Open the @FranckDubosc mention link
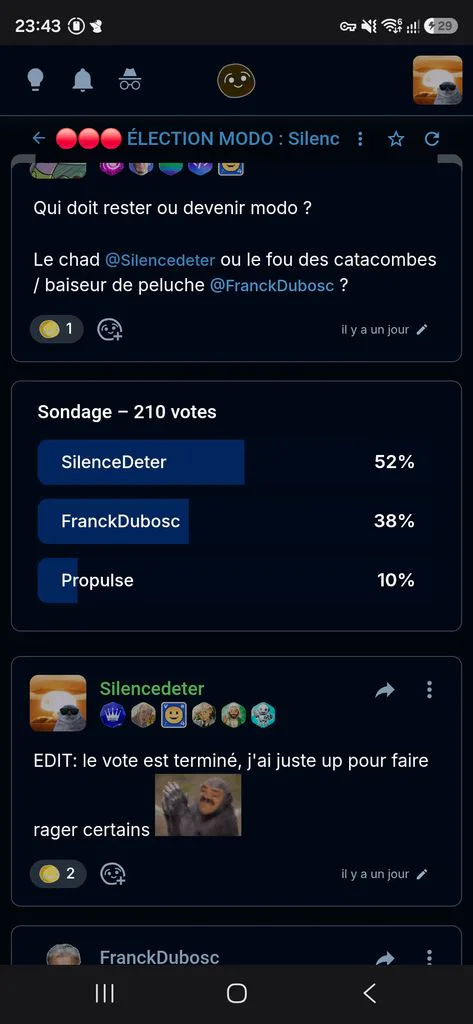 [x=272, y=287]
